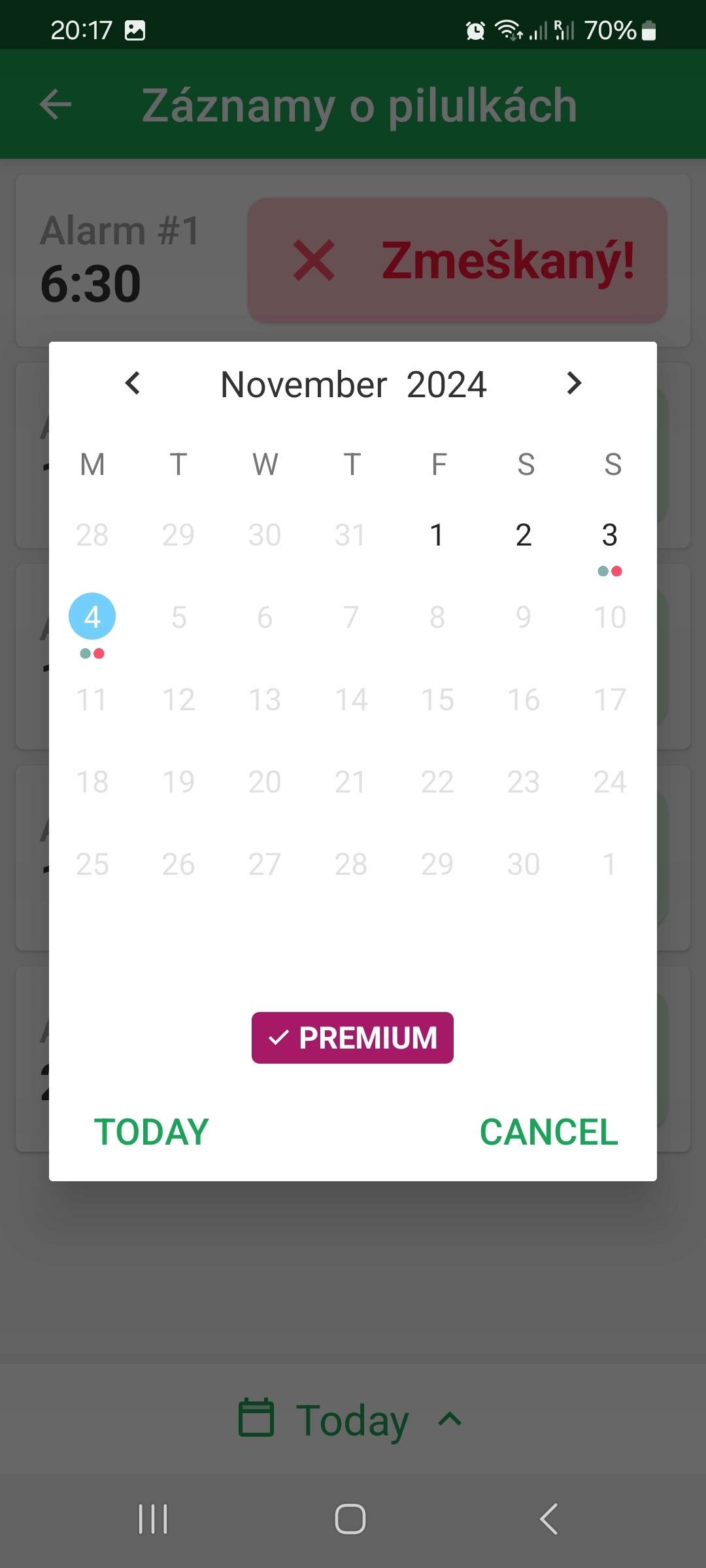Select highlighted date November 4
The width and height of the screenshot is (706, 1568).
pyautogui.click(x=92, y=617)
